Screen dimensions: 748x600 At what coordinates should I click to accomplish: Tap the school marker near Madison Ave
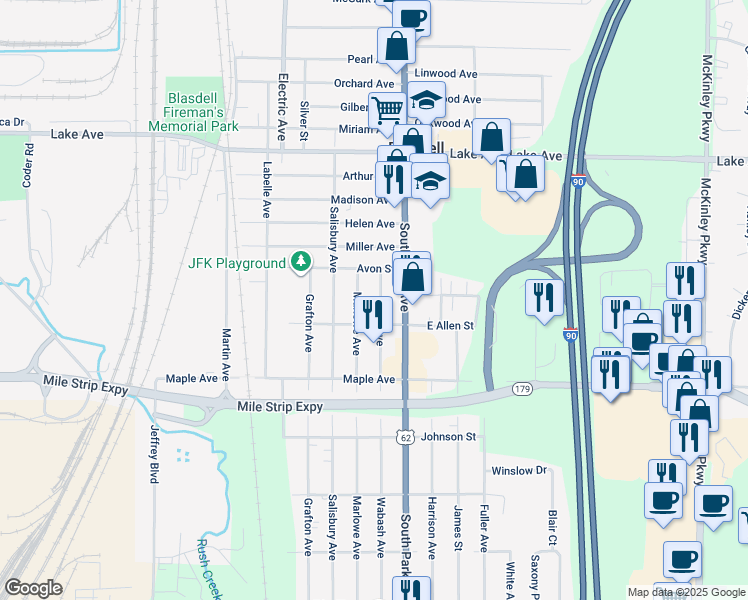coord(429,181)
